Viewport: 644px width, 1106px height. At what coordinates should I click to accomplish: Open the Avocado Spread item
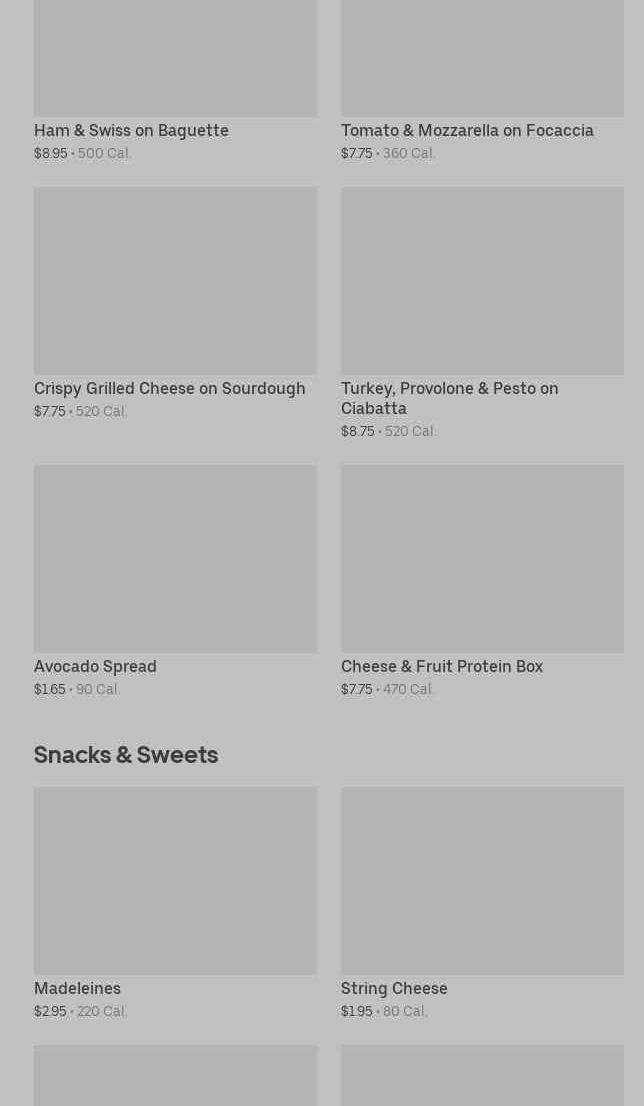pyautogui.click(x=175, y=581)
